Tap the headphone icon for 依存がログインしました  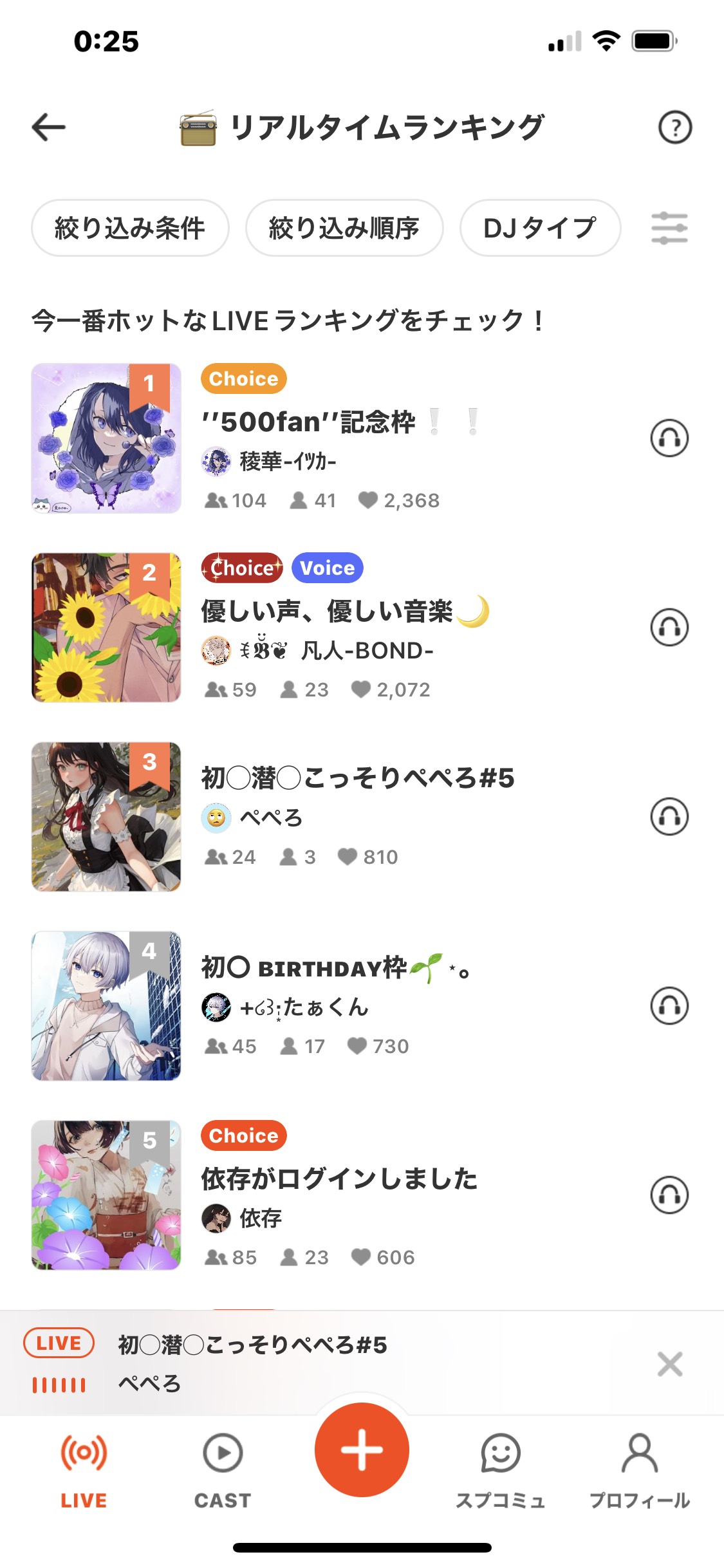tap(669, 1195)
